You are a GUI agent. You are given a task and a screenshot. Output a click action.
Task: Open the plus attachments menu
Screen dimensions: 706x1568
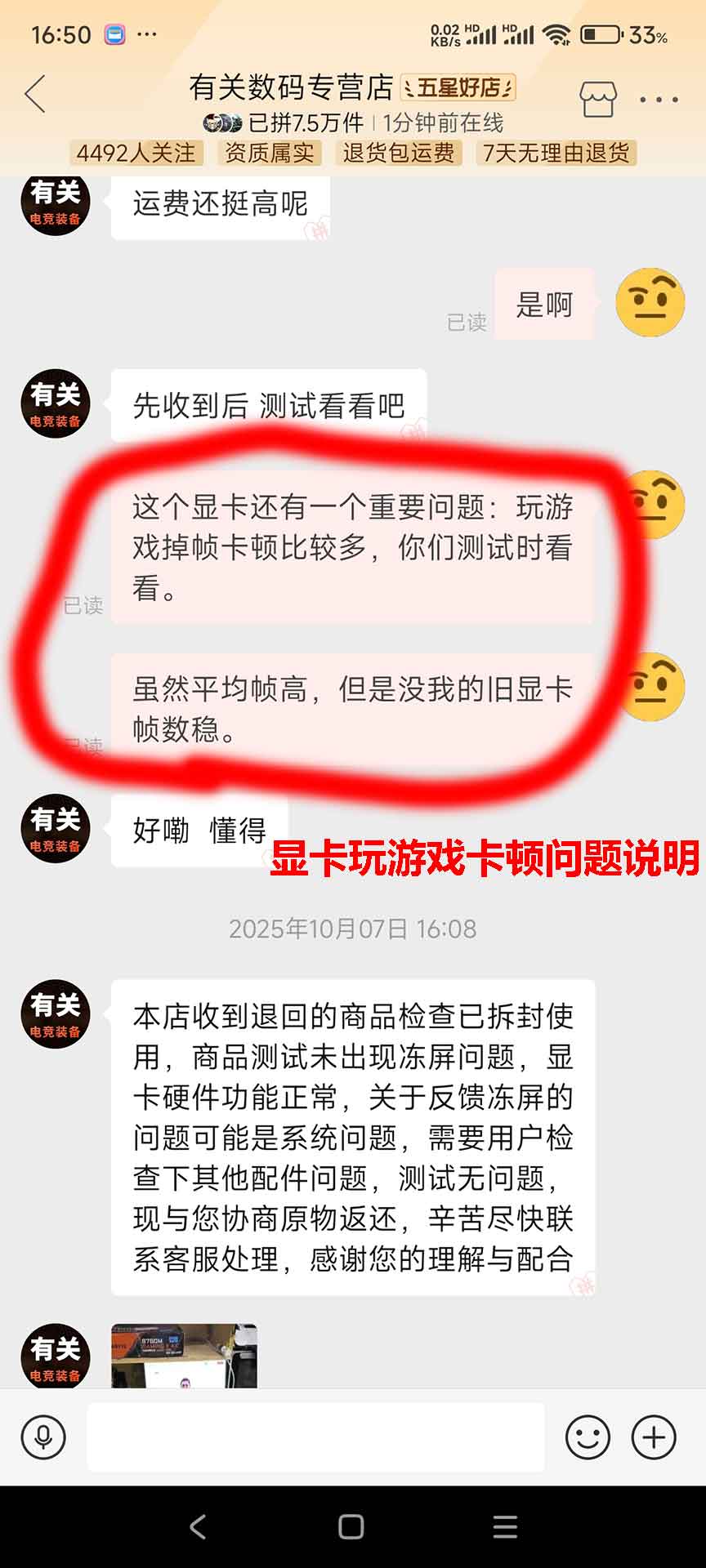(654, 1437)
